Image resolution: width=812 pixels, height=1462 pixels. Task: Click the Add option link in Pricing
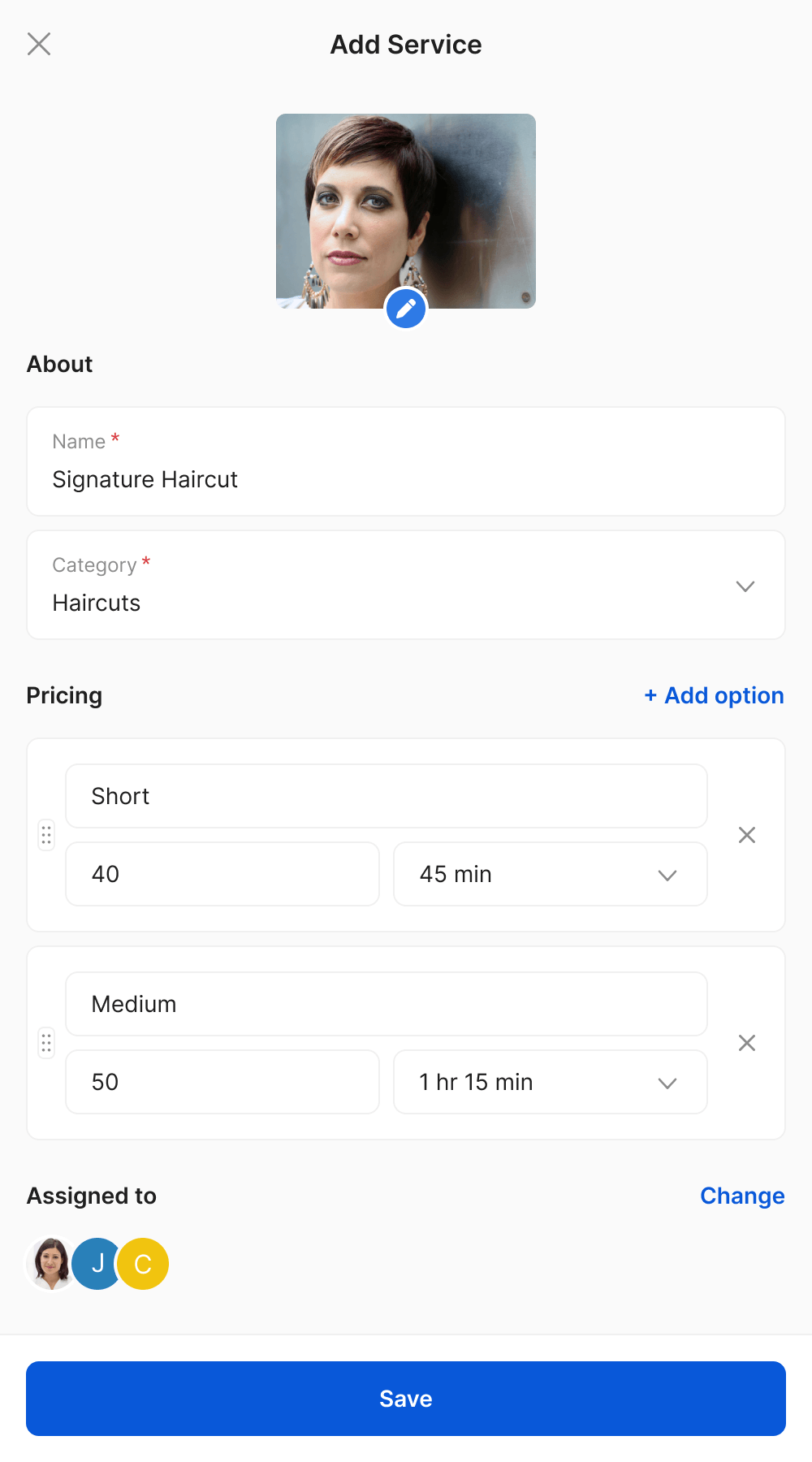coord(713,695)
